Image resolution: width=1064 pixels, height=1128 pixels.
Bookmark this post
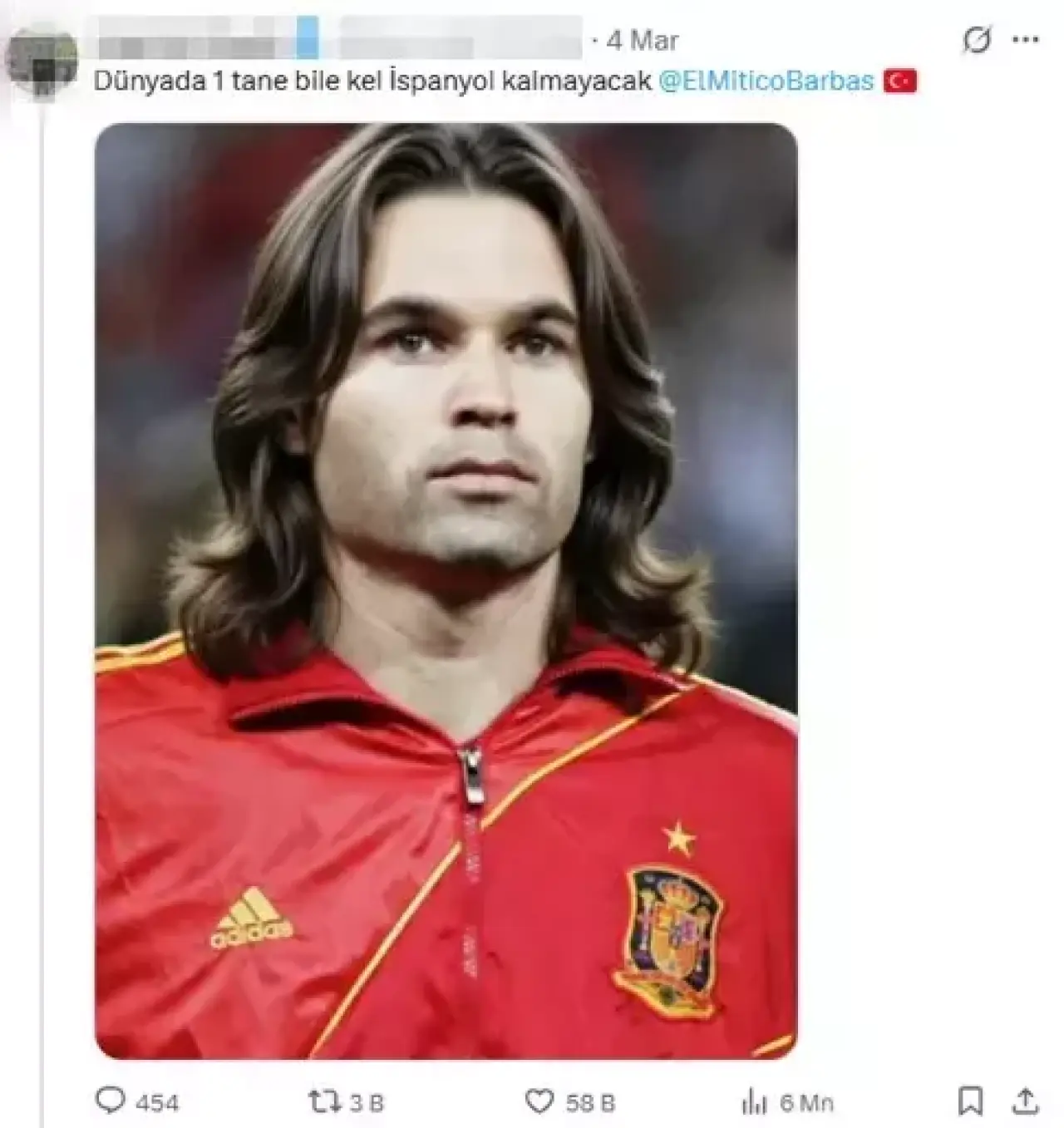pyautogui.click(x=969, y=1101)
